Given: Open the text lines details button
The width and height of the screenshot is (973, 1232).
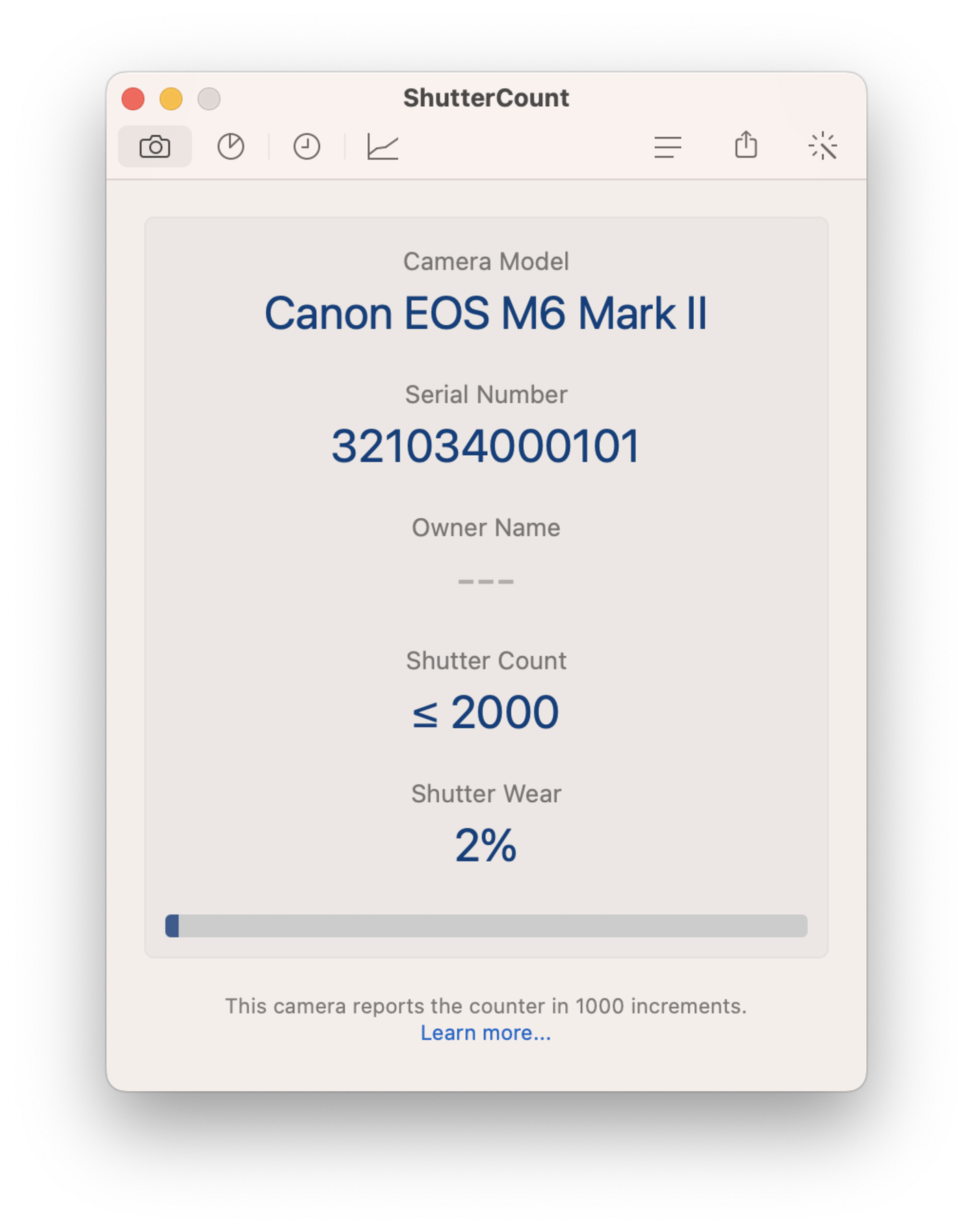Looking at the screenshot, I should 667,146.
